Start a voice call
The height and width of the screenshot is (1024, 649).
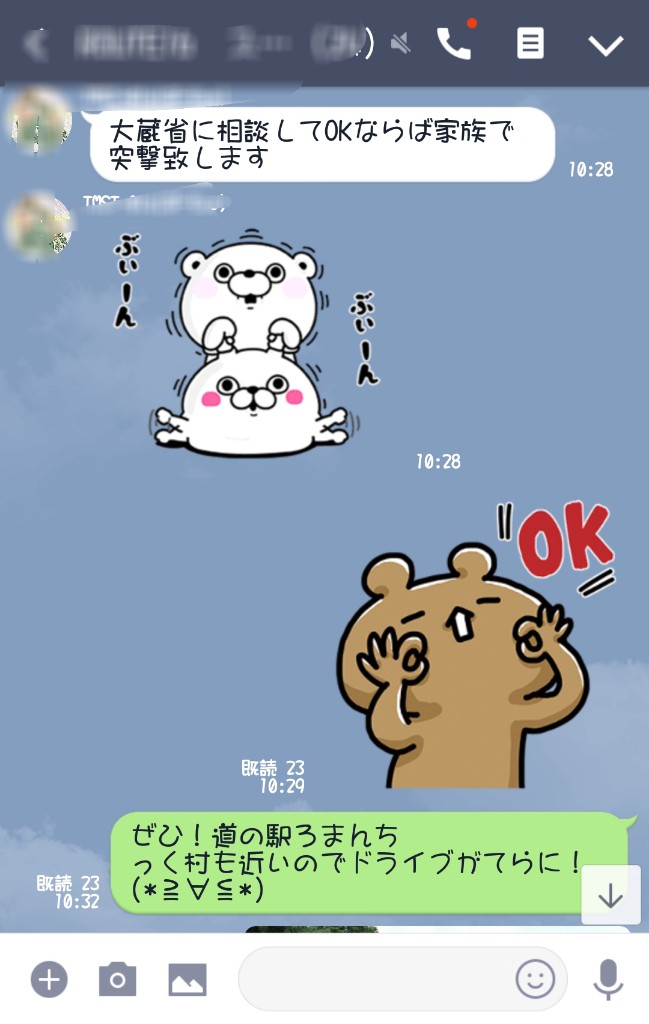(x=454, y=43)
